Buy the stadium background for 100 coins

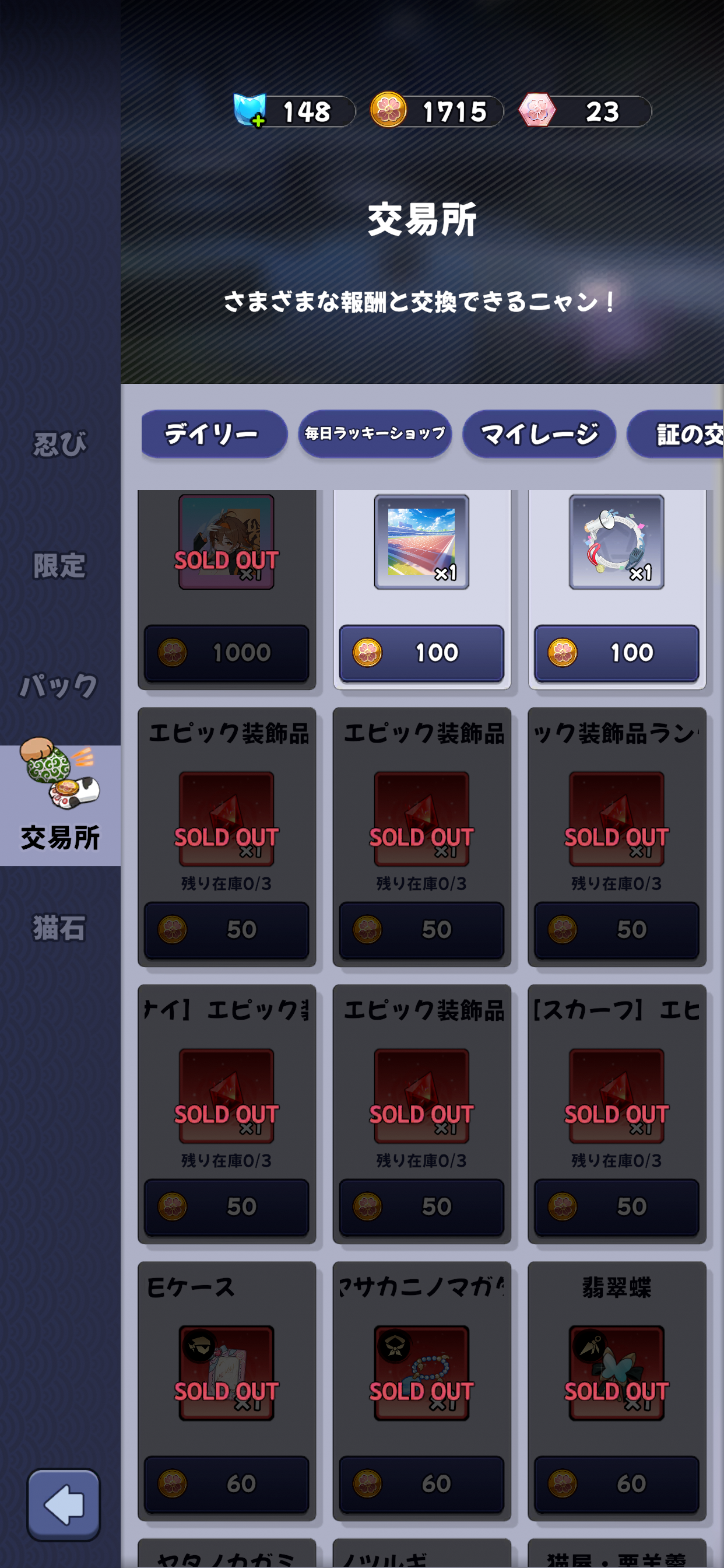[x=421, y=653]
